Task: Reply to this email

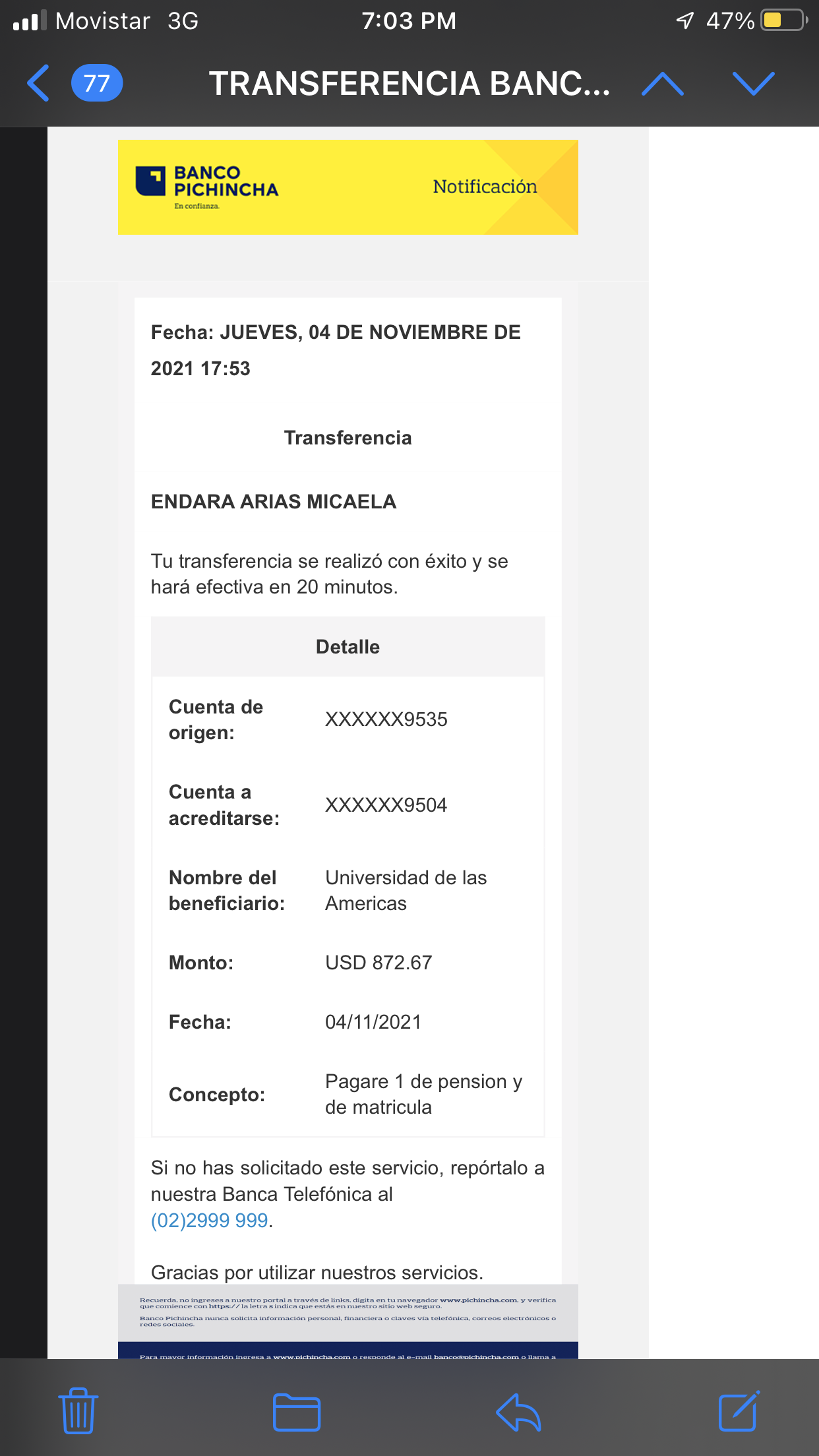Action: click(518, 1412)
